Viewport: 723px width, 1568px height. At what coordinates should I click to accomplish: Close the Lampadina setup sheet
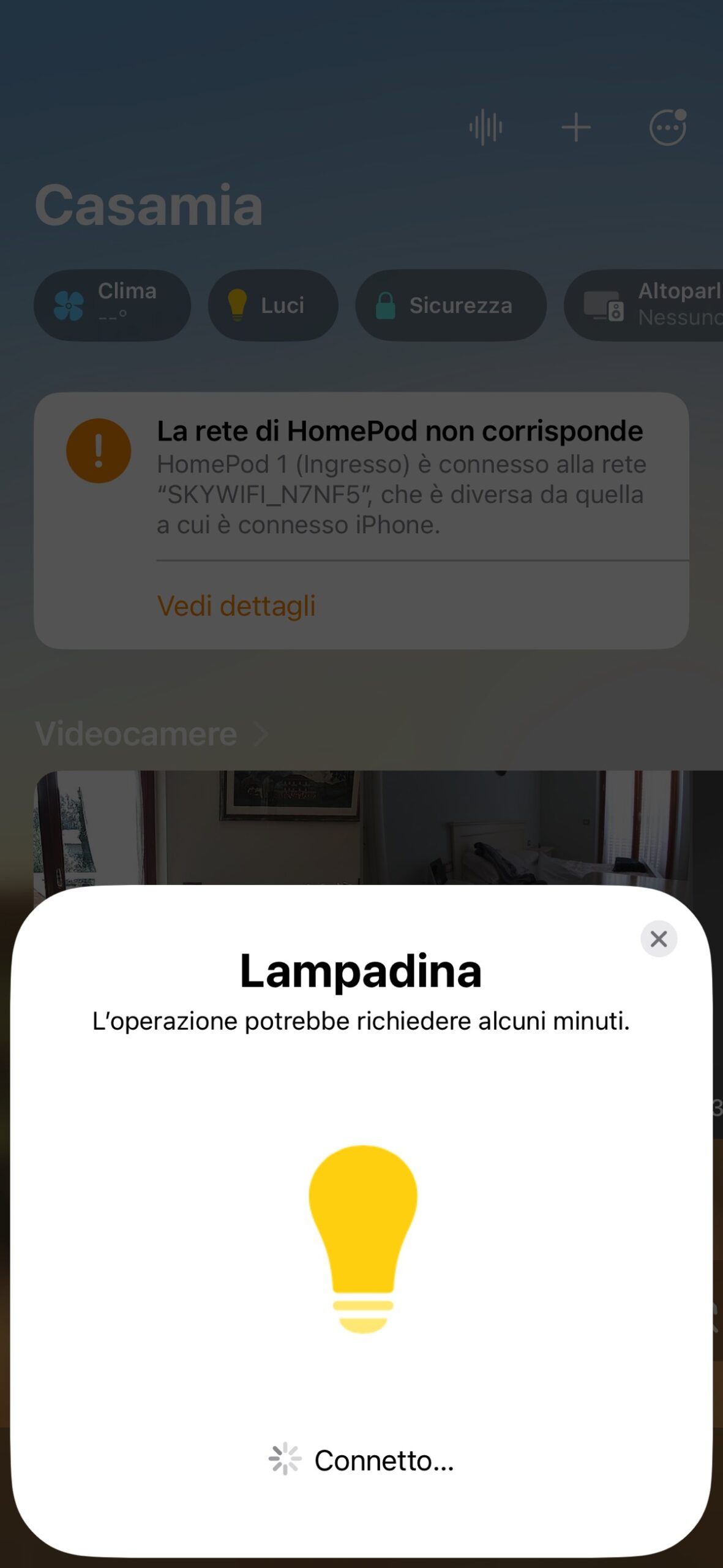[658, 939]
